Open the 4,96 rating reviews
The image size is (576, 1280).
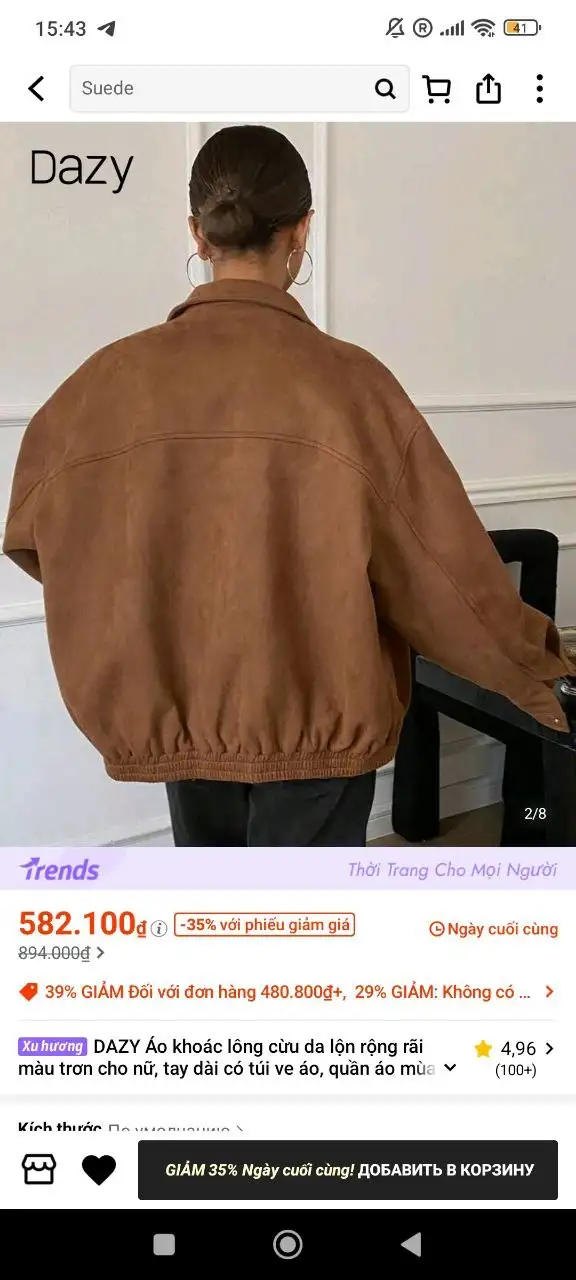(515, 1058)
